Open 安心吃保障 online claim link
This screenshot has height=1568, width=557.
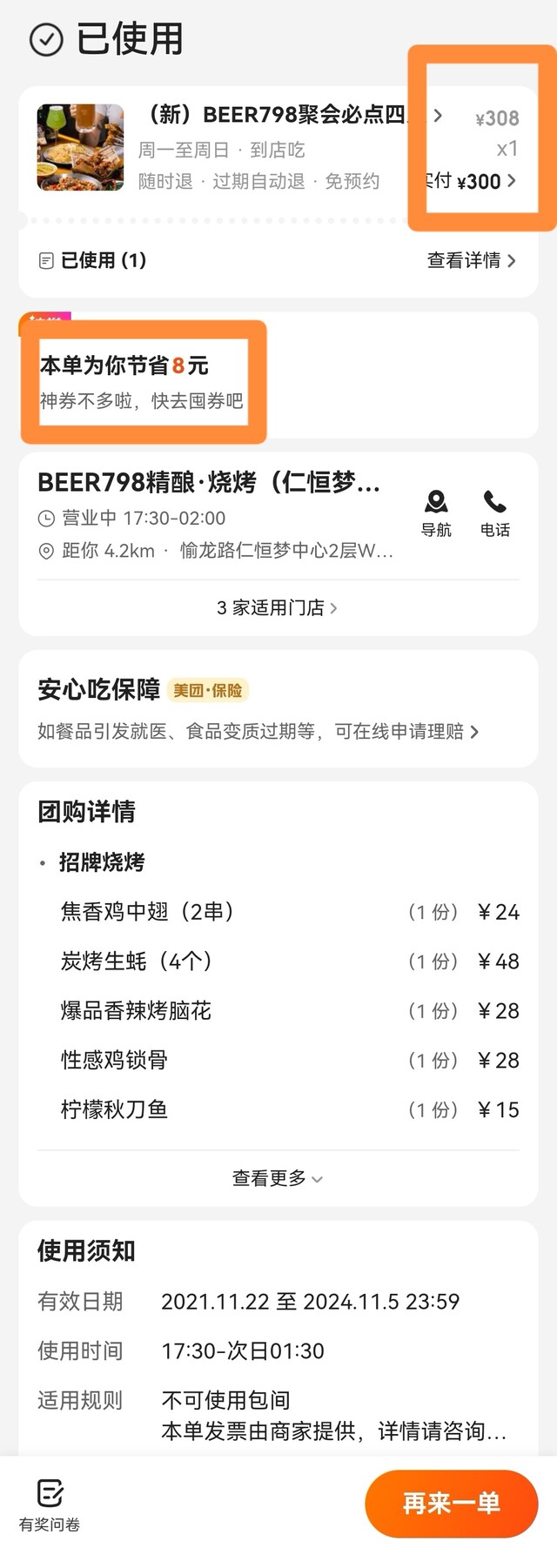(258, 732)
